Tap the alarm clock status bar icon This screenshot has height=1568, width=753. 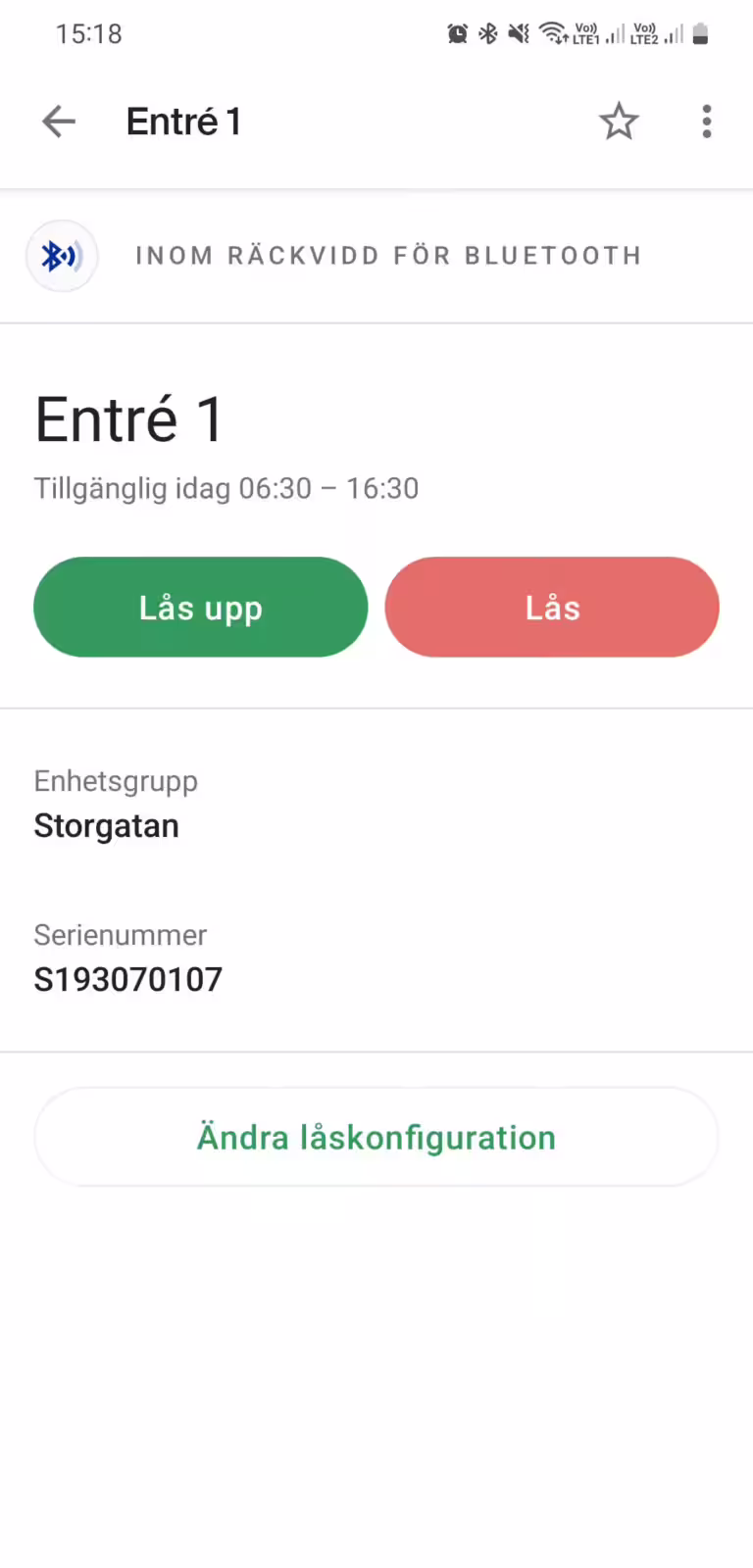tap(457, 33)
